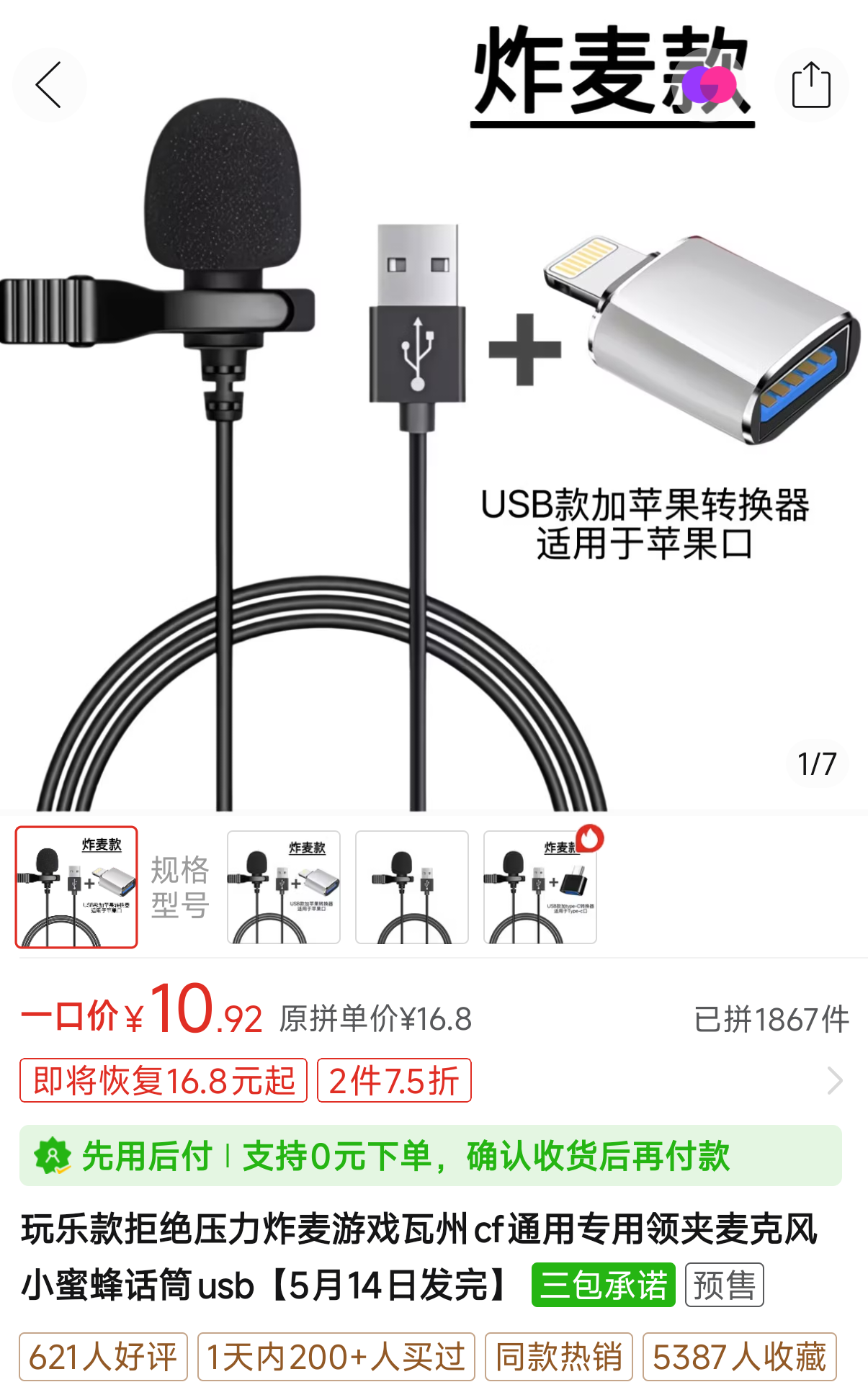Image resolution: width=868 pixels, height=1400 pixels.
Task: Pick the Type-C adapter variant with flame badge
Action: [x=540, y=887]
